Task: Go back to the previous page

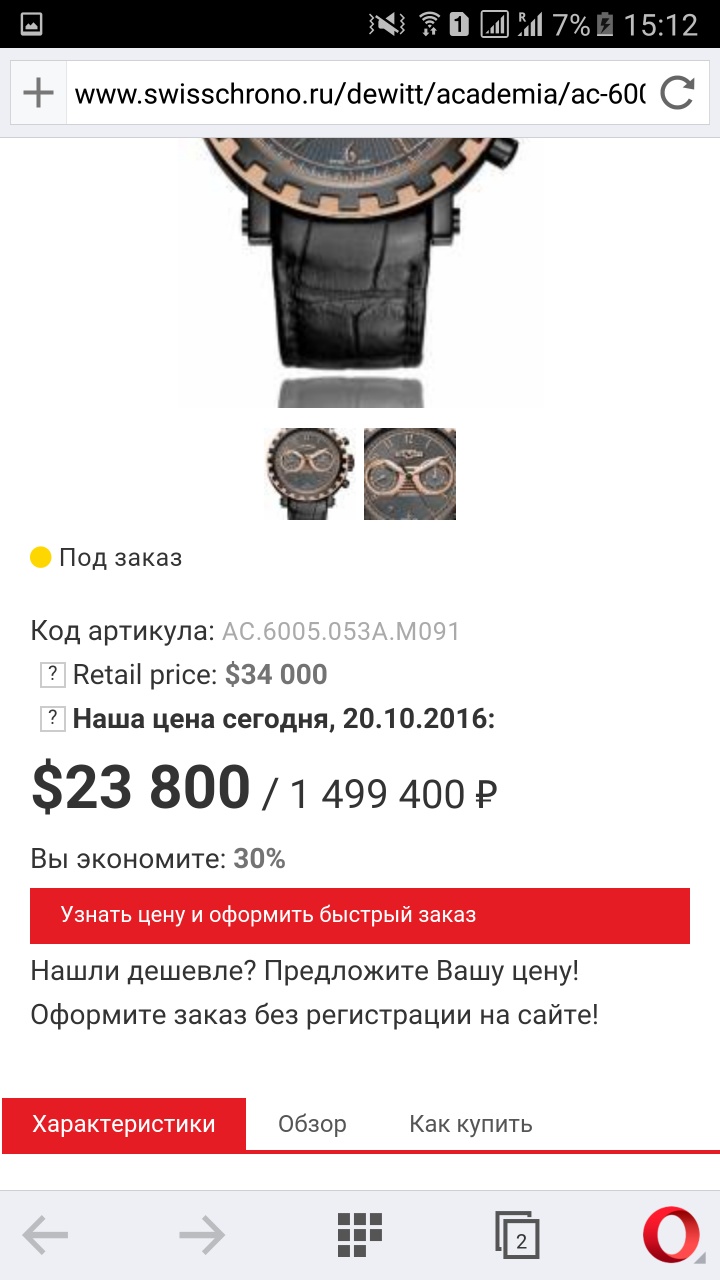Action: coord(45,1236)
